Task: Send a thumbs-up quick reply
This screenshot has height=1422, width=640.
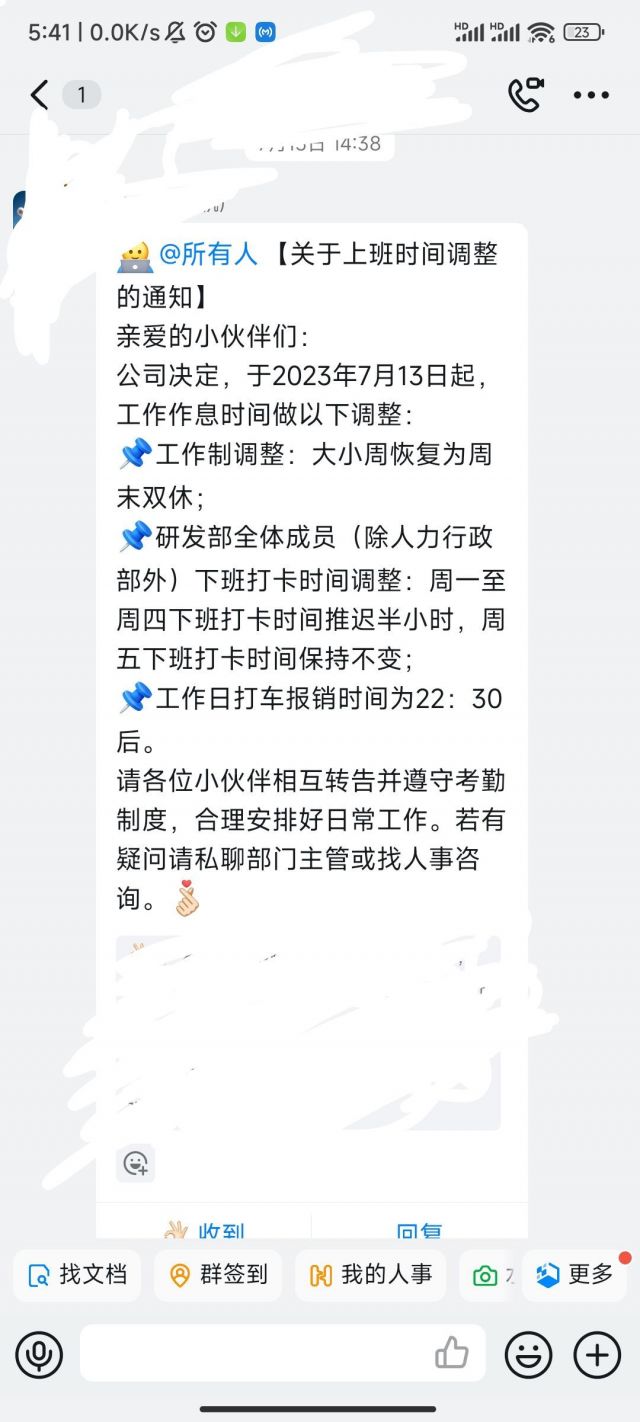Action: [452, 1354]
